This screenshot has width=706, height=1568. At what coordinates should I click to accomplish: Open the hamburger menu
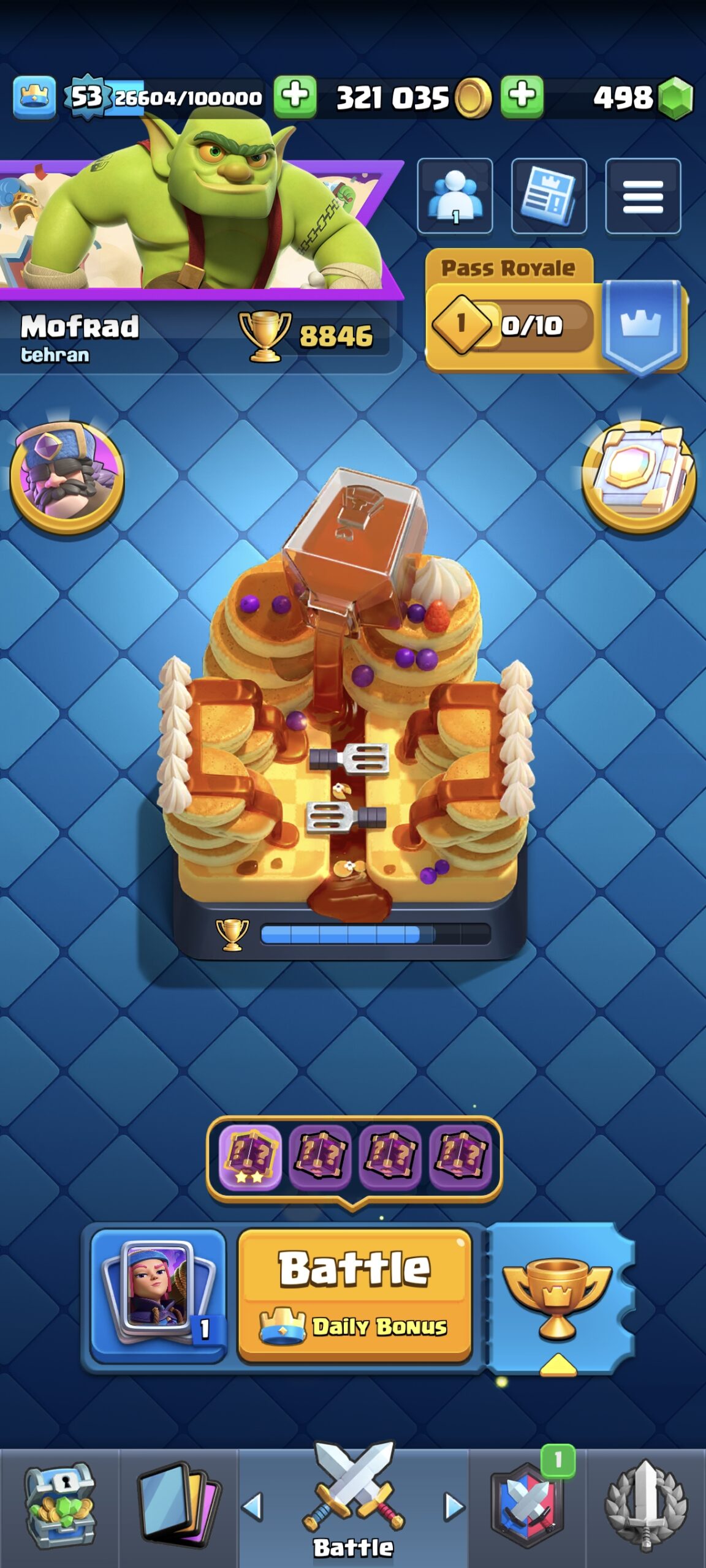(x=643, y=196)
